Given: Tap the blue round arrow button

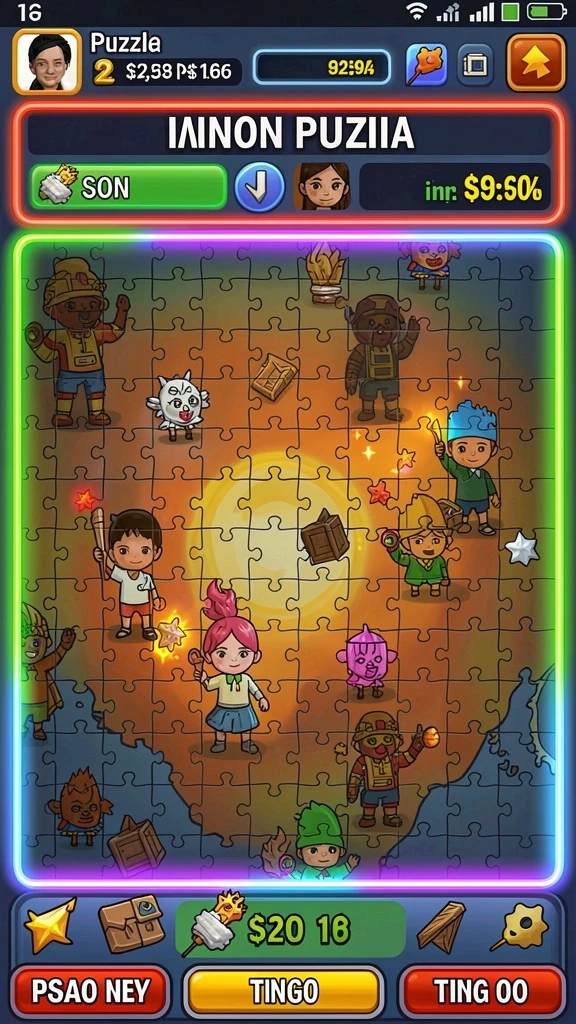Looking at the screenshot, I should pos(259,187).
